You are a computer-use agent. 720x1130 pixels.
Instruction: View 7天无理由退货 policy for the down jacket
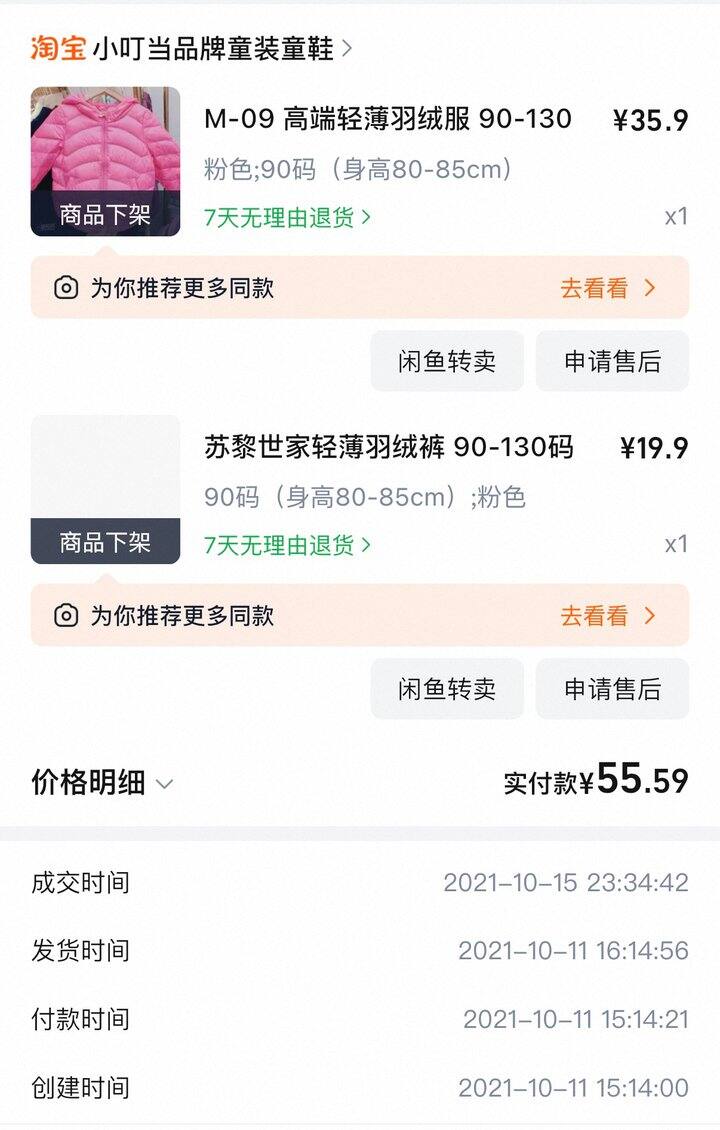(x=287, y=217)
